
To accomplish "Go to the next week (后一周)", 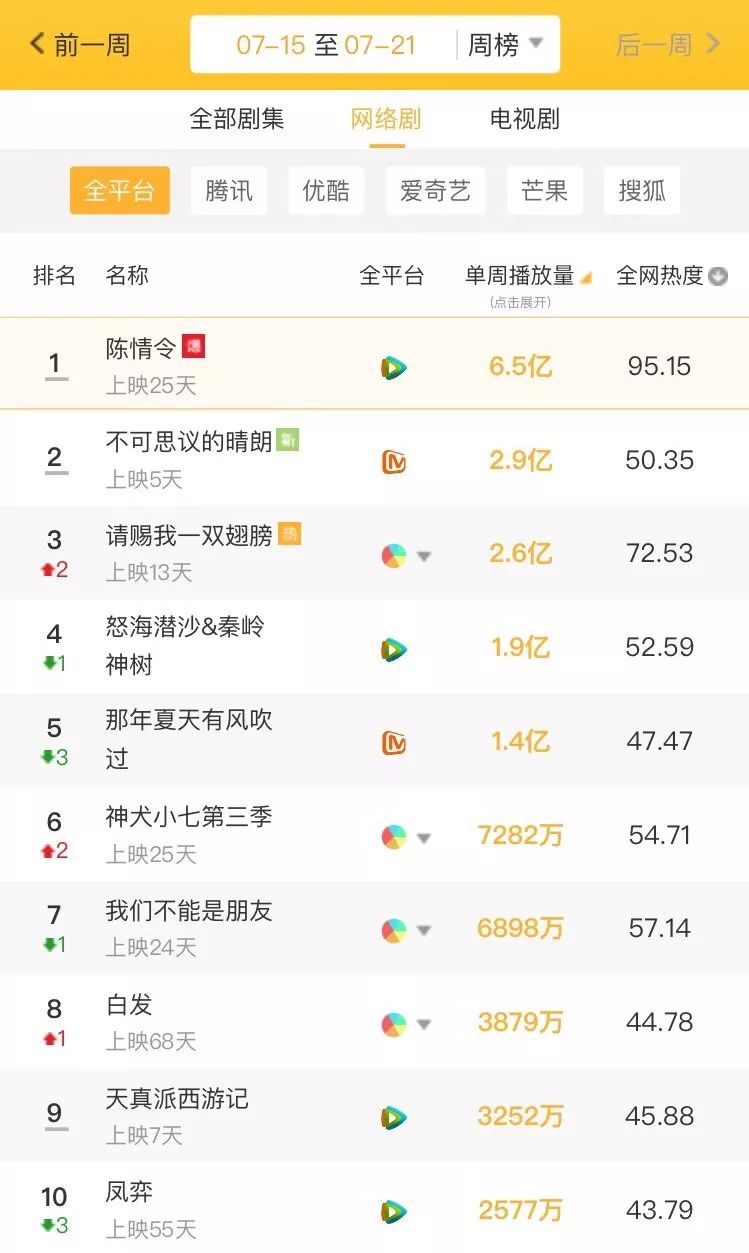I will pyautogui.click(x=667, y=45).
